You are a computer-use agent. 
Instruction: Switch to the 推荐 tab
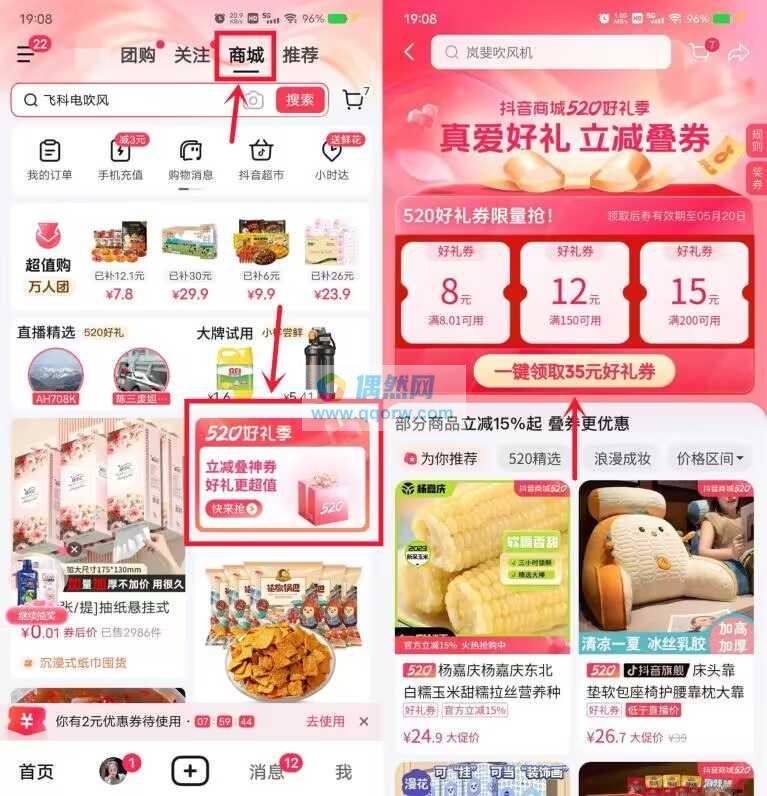(x=300, y=55)
